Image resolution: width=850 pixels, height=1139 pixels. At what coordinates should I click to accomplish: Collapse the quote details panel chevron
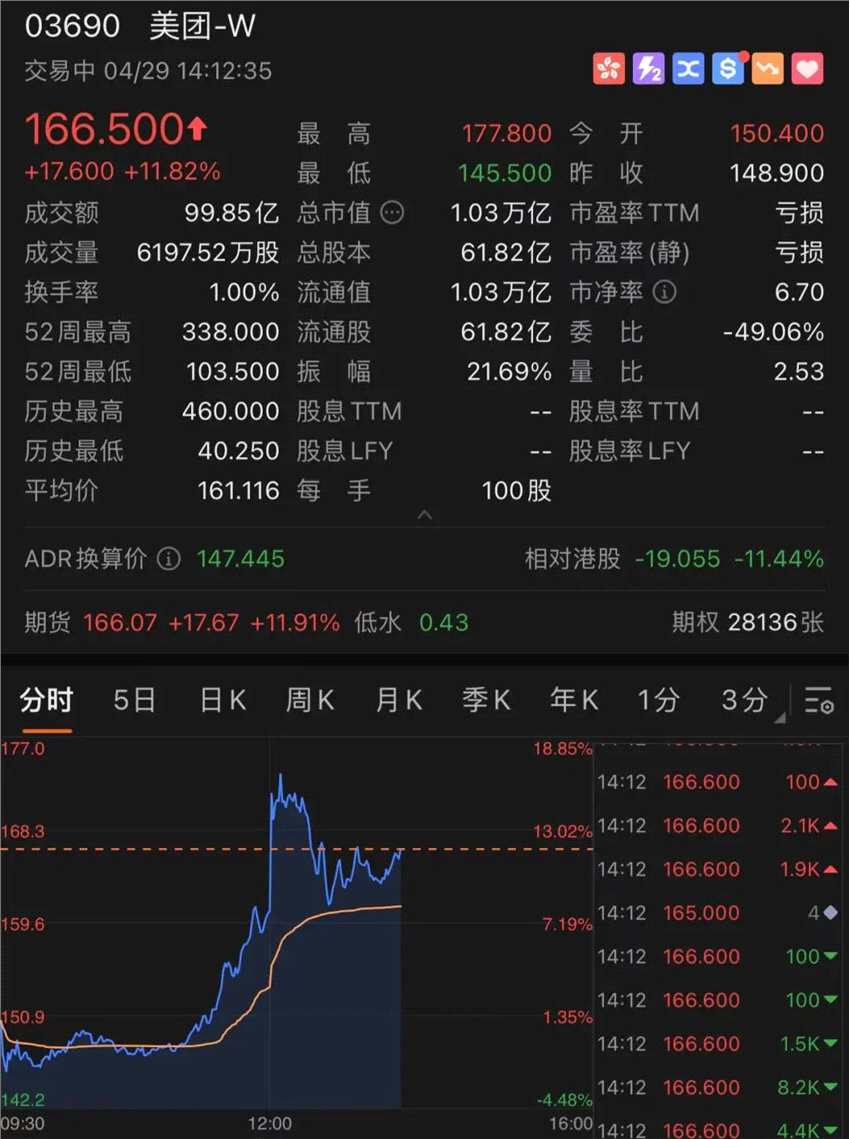point(425,516)
